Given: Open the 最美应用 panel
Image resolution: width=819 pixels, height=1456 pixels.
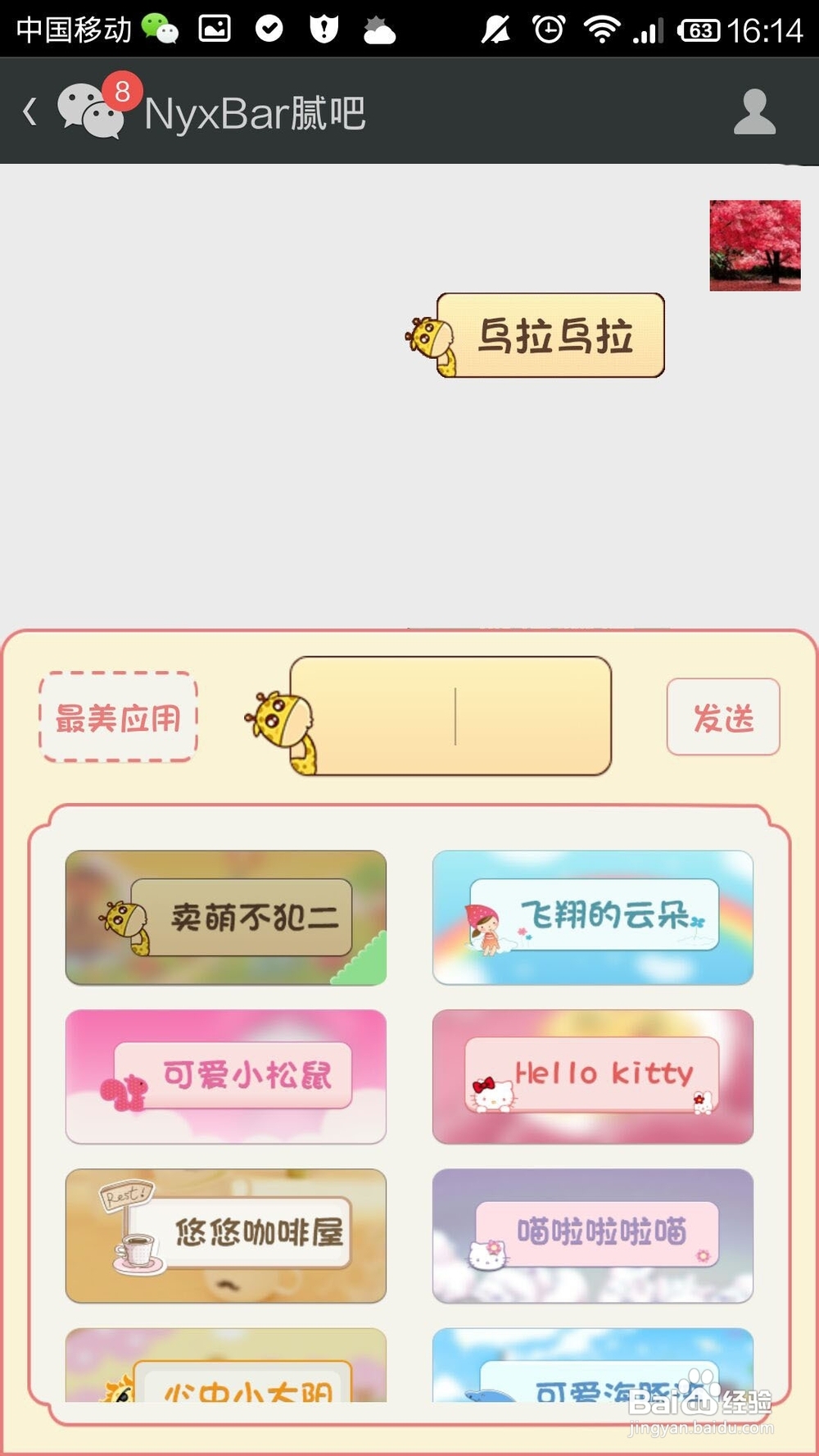Looking at the screenshot, I should pos(120,718).
